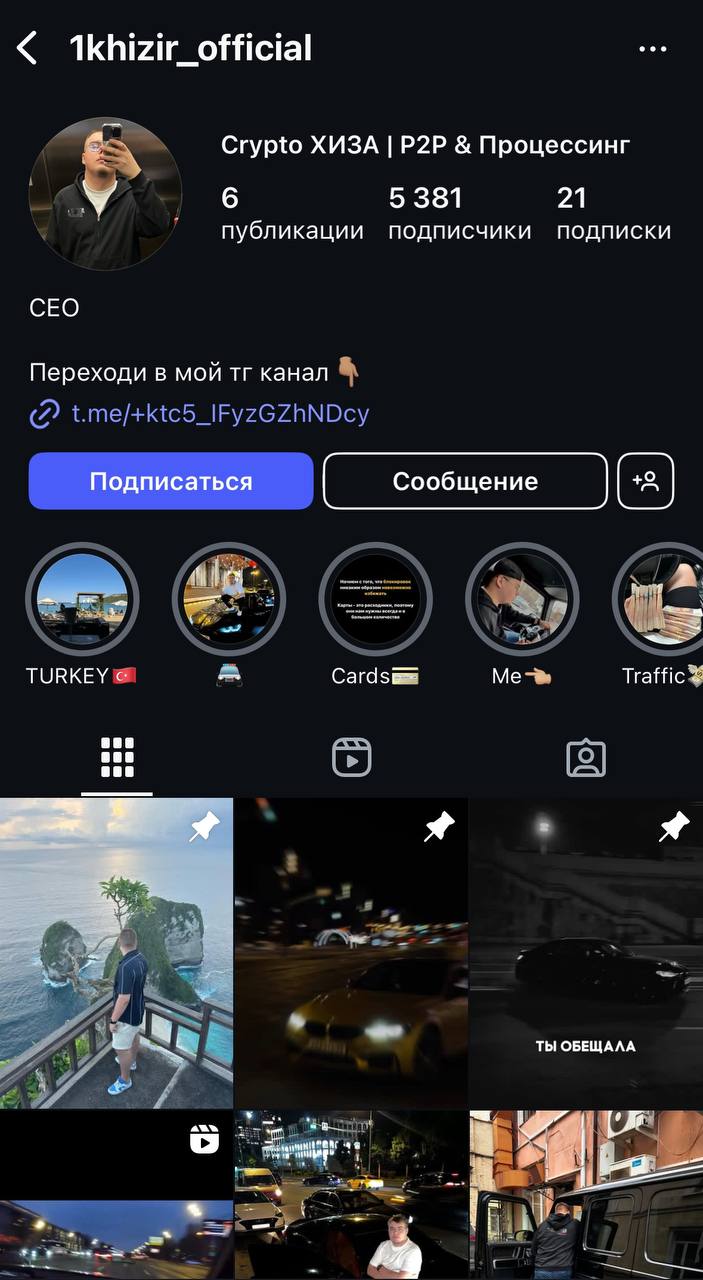Image resolution: width=703 pixels, height=1280 pixels.
Task: Go back using the top arrow
Action: (x=27, y=48)
